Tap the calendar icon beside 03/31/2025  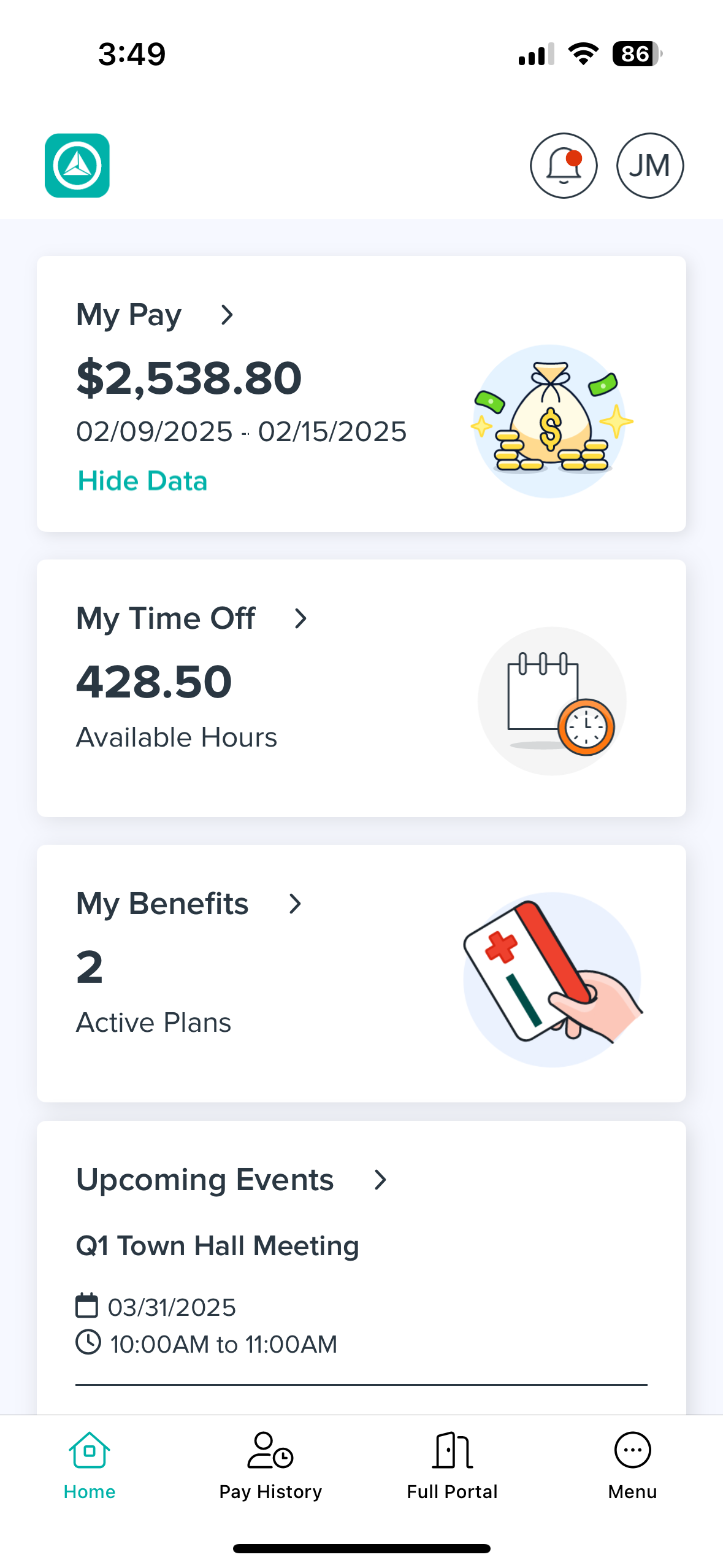coord(88,1307)
